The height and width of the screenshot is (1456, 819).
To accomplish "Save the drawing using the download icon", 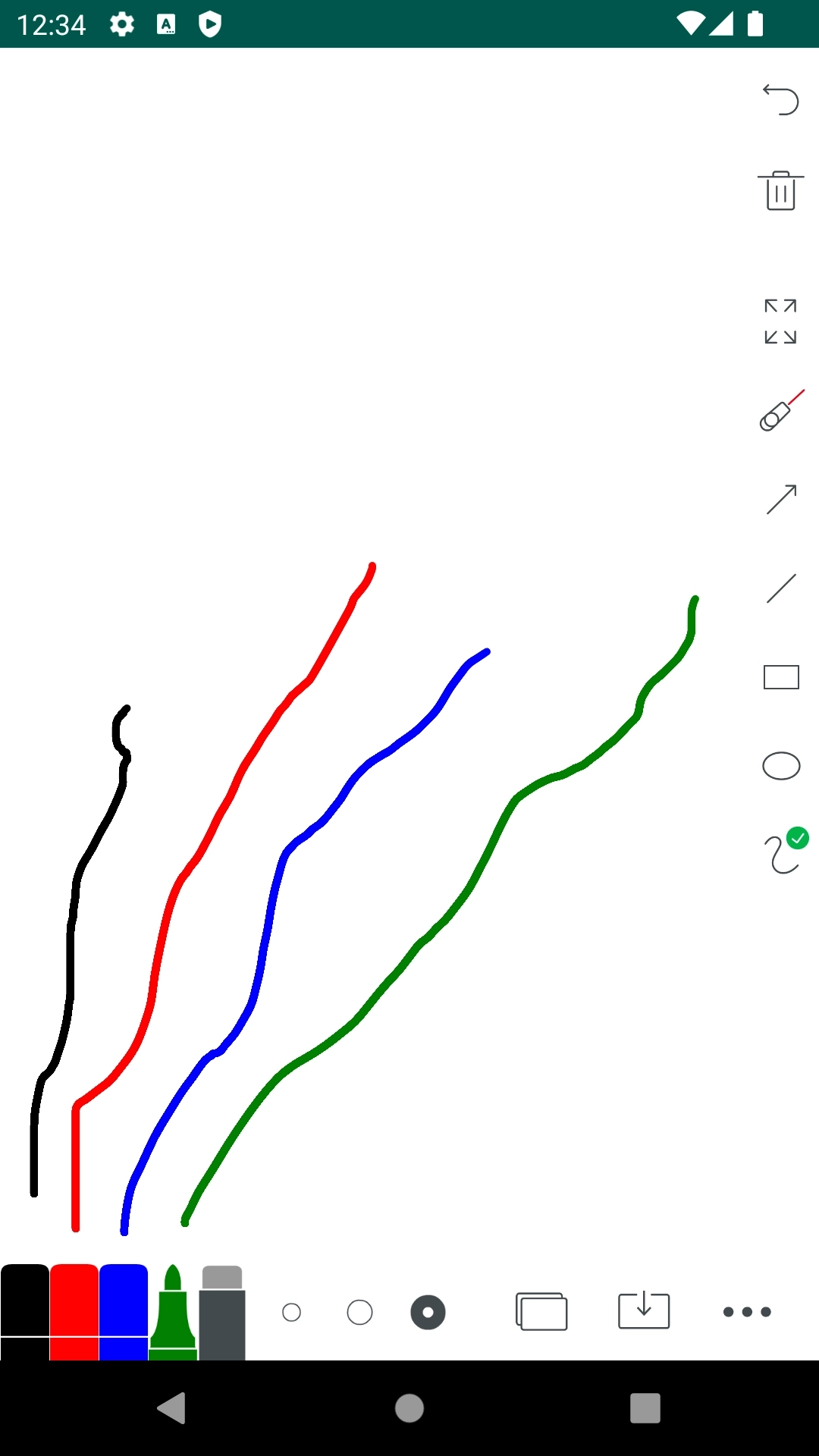I will pyautogui.click(x=643, y=1310).
